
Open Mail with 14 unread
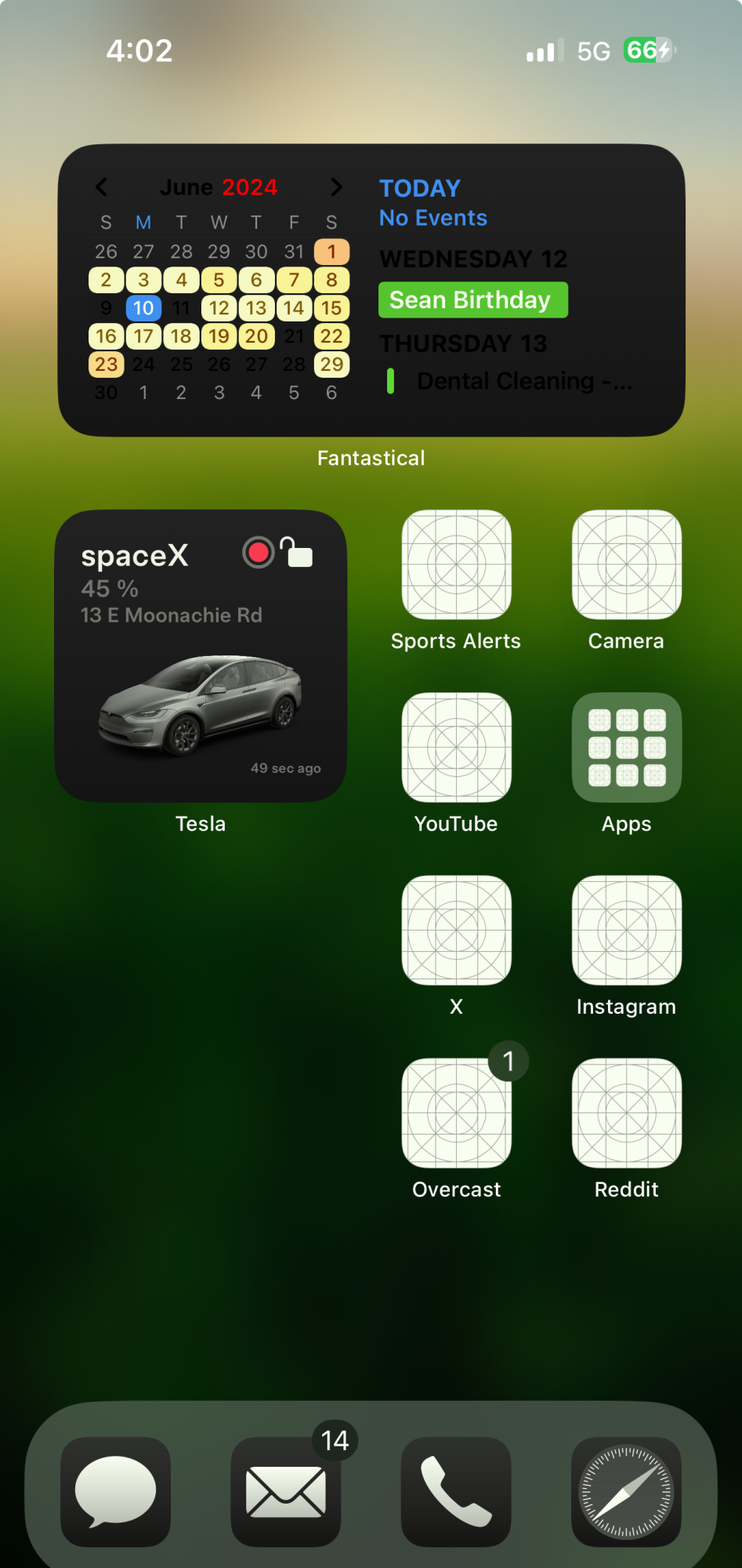286,1491
